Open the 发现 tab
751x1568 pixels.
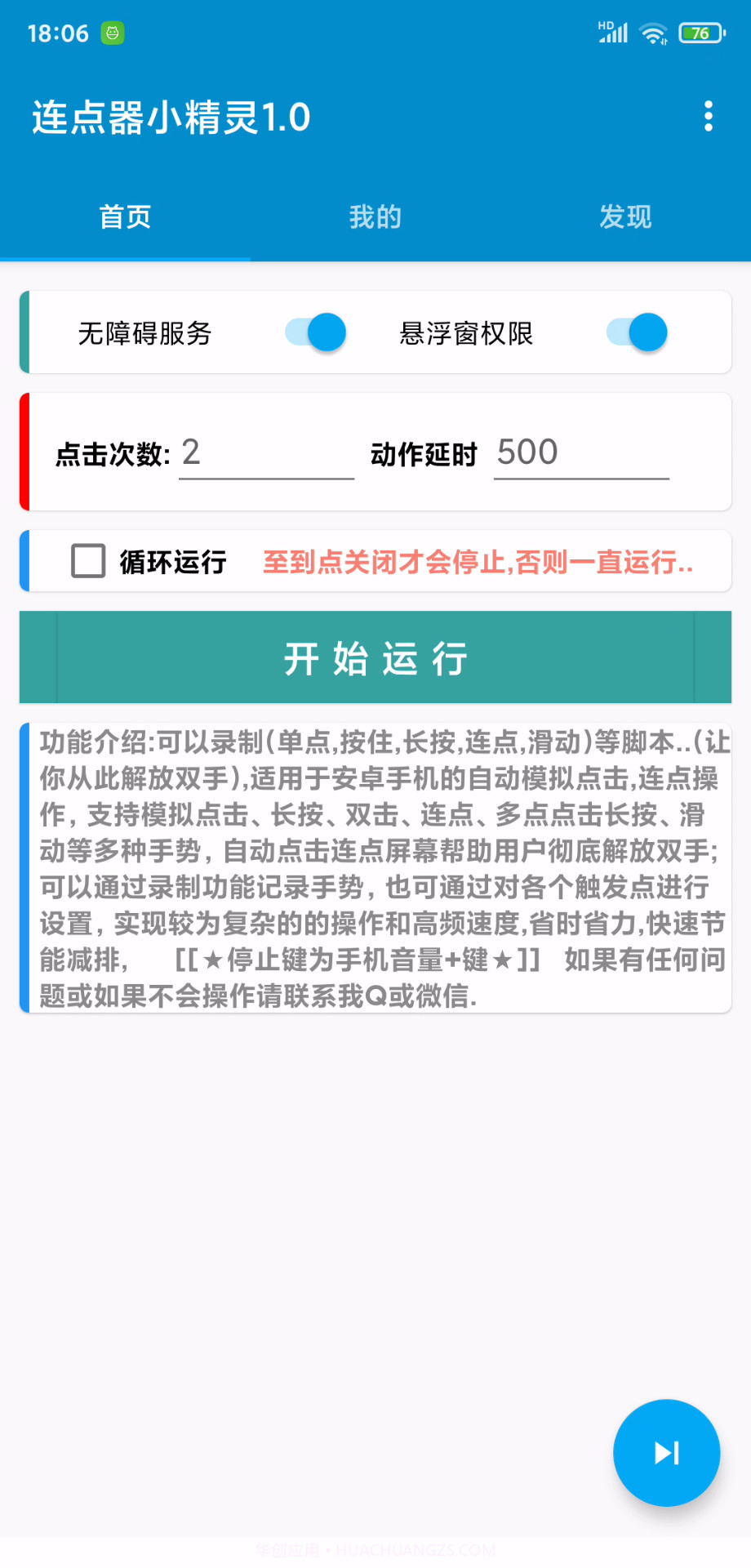click(x=625, y=216)
